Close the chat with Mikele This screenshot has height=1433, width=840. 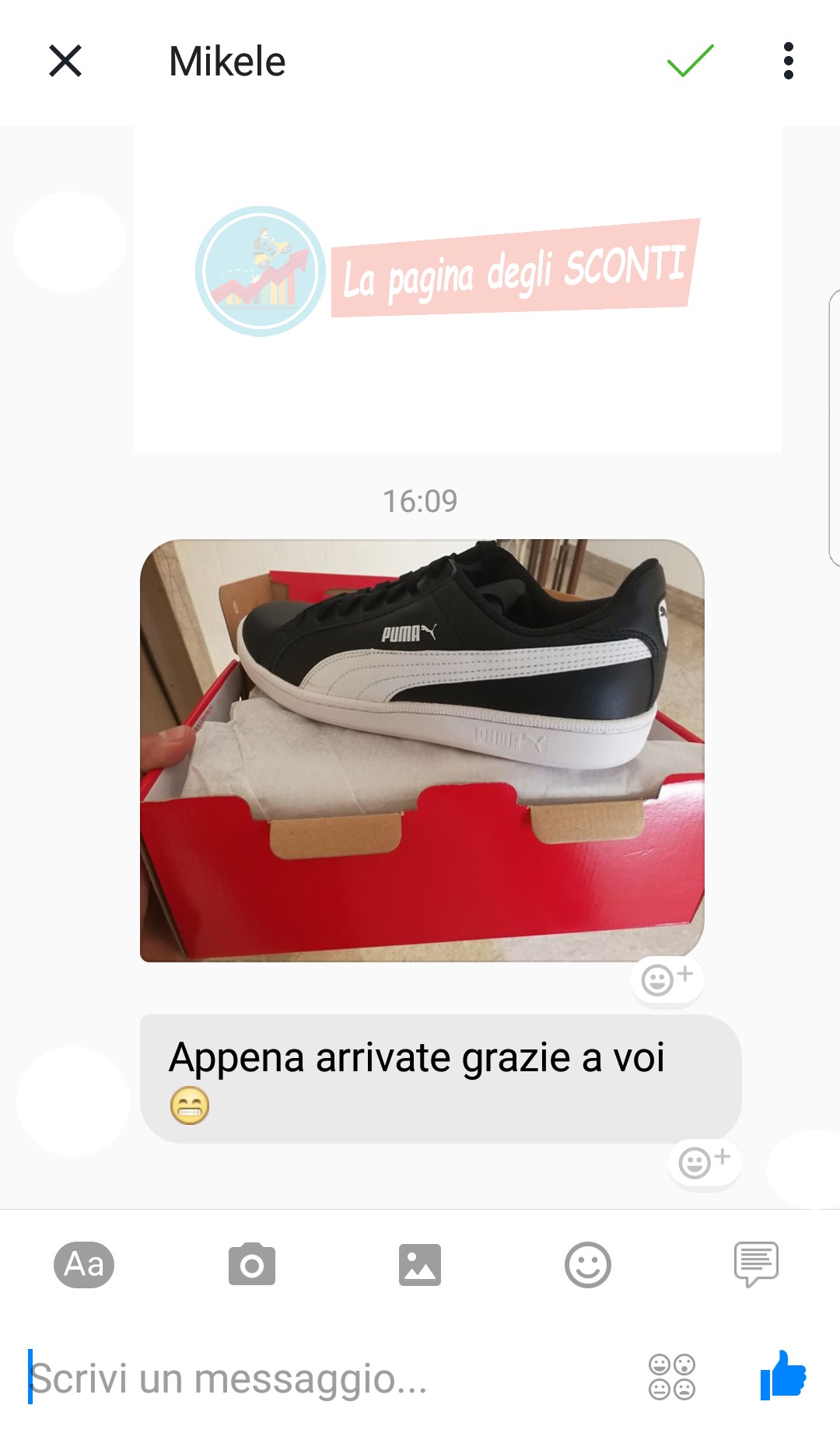click(x=65, y=61)
